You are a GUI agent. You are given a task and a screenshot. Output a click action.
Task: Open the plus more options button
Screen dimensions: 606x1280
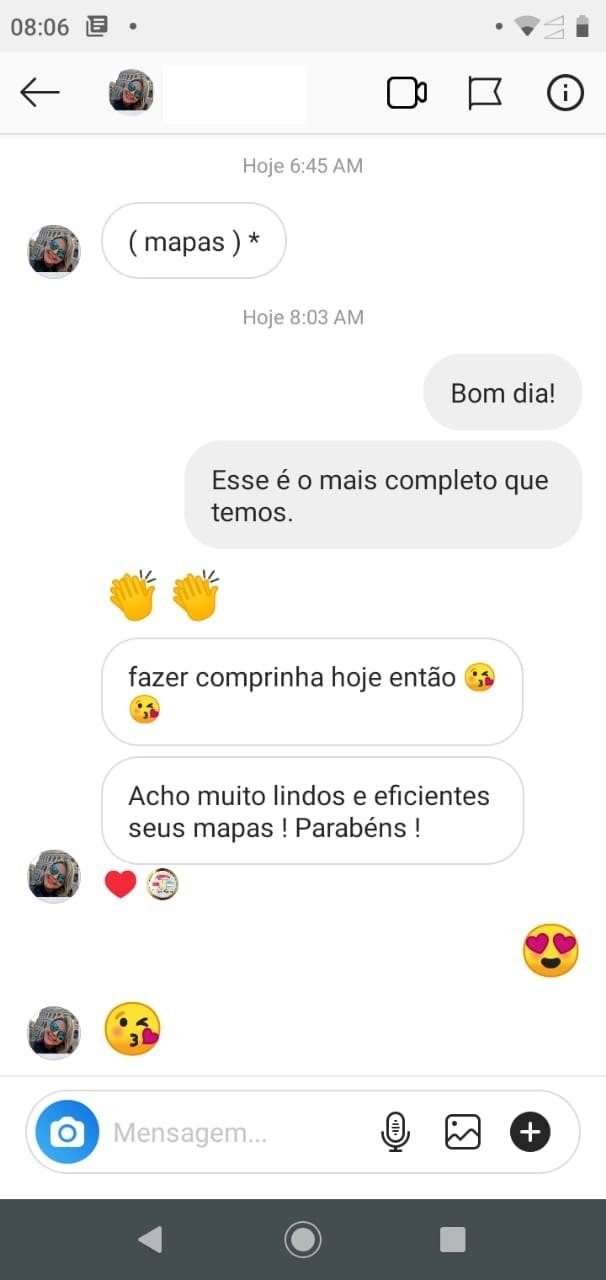tap(530, 1132)
